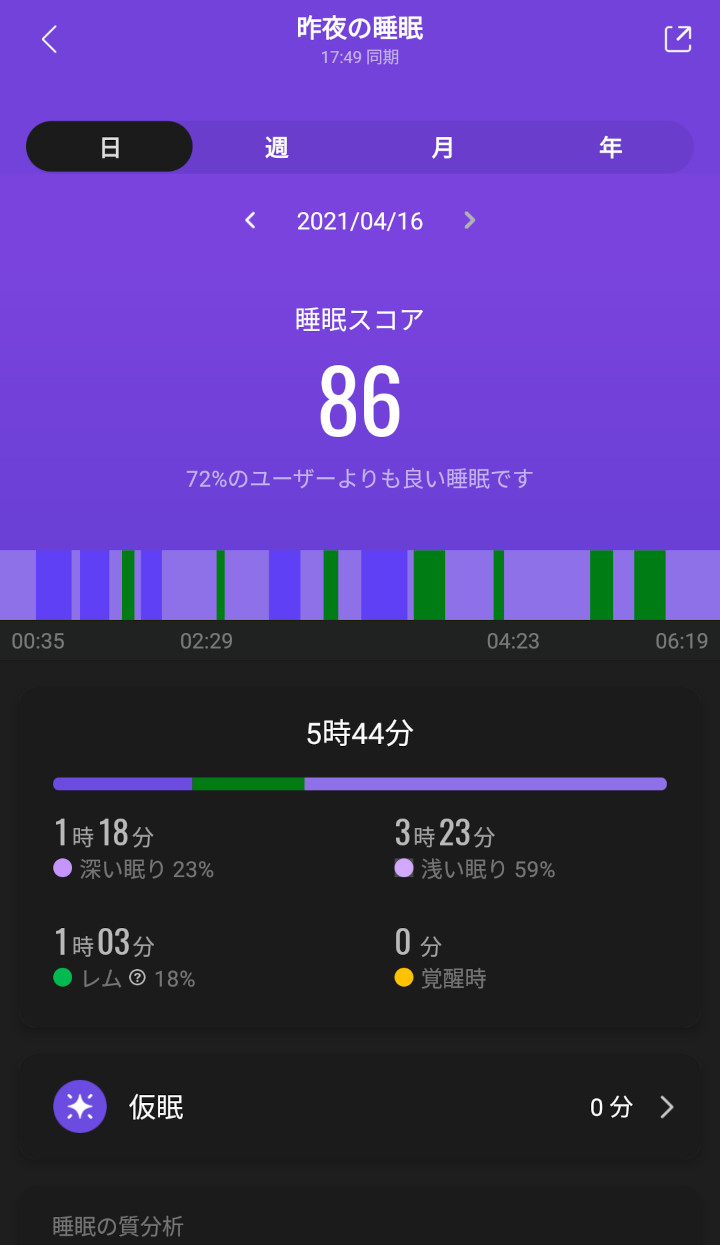This screenshot has height=1245, width=720.
Task: Open the REM (レム) help question mark
Action: [138, 978]
